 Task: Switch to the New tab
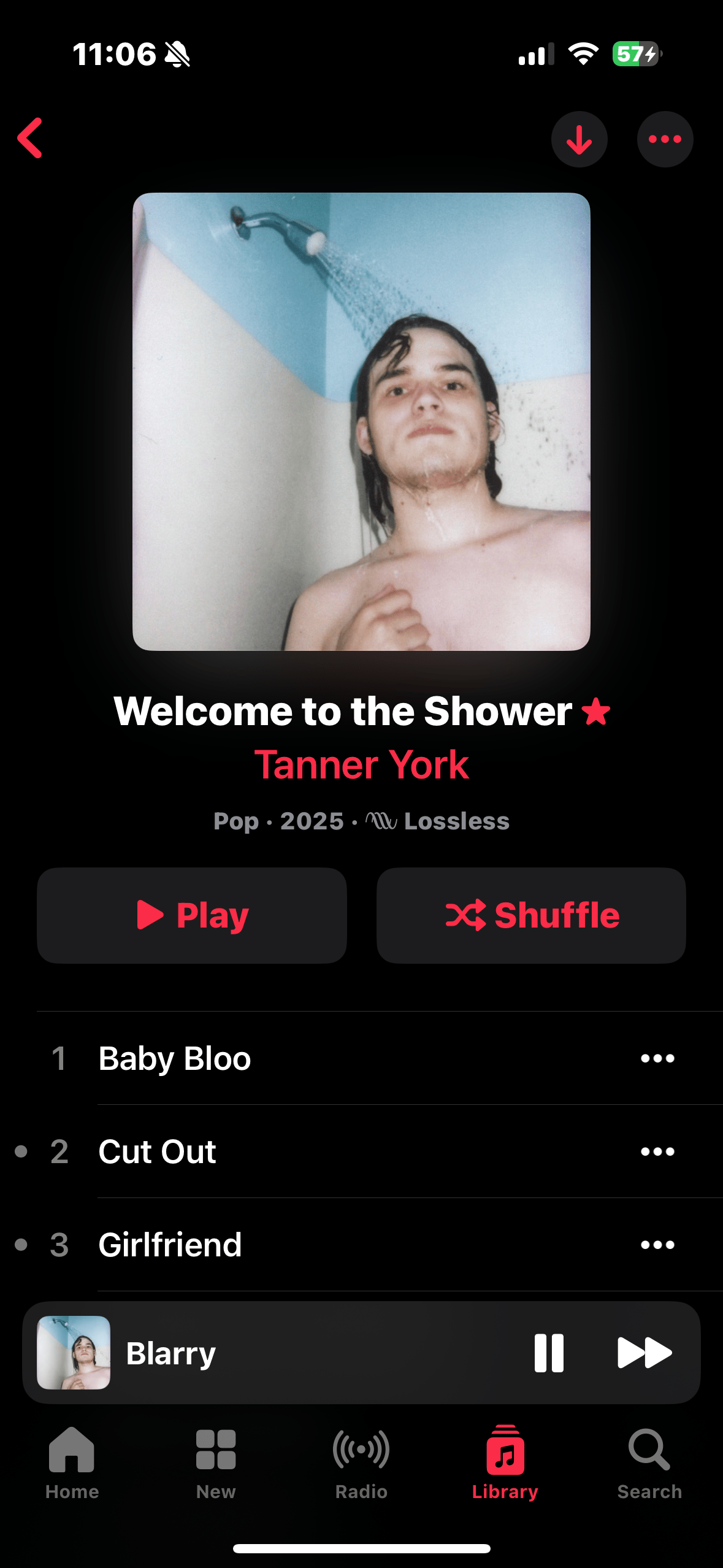pyautogui.click(x=216, y=1464)
